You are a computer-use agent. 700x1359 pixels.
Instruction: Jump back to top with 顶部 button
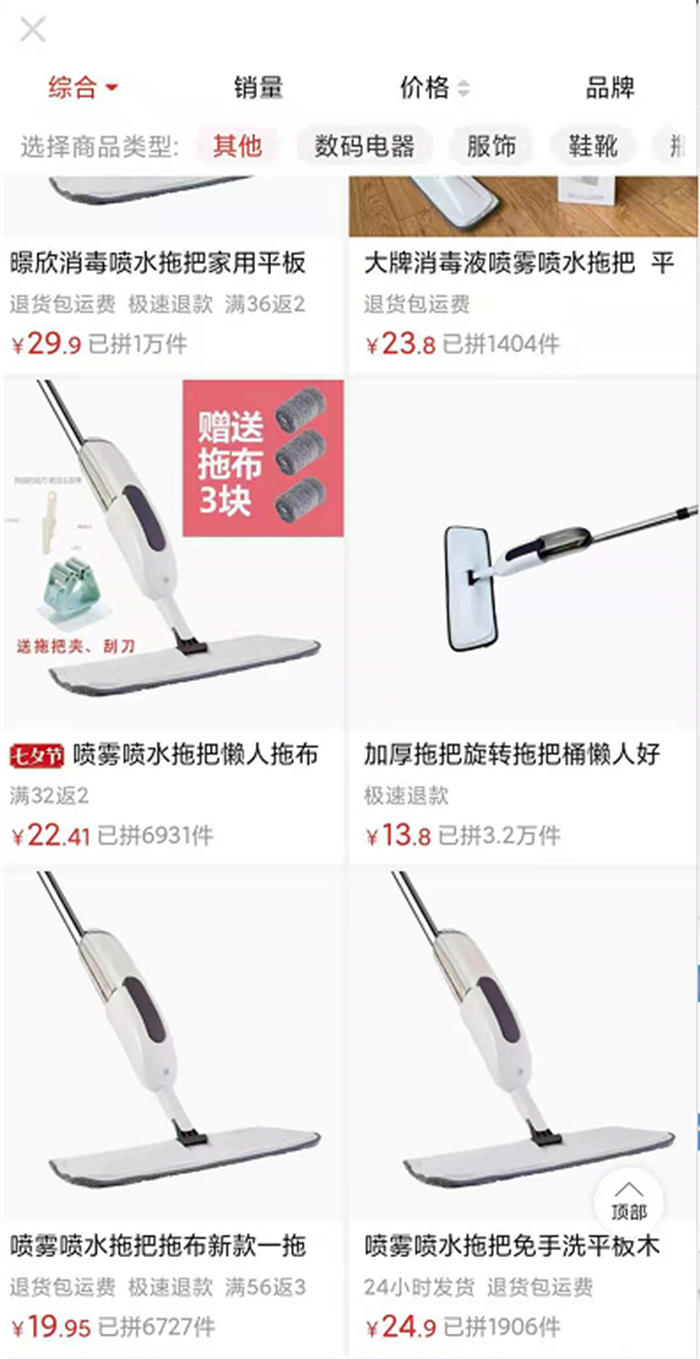[x=629, y=1201]
